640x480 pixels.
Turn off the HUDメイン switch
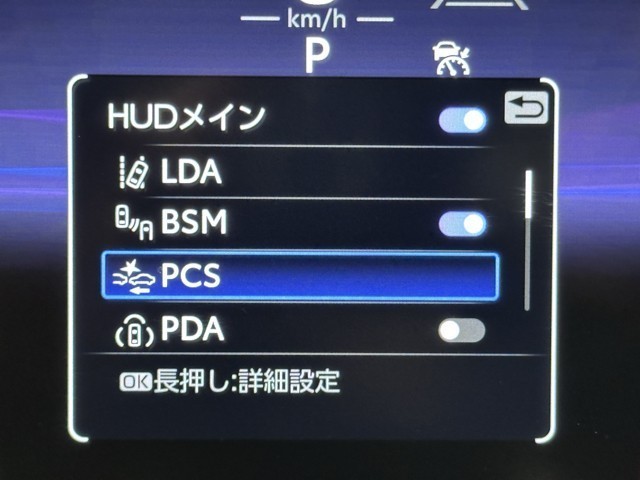coord(462,121)
